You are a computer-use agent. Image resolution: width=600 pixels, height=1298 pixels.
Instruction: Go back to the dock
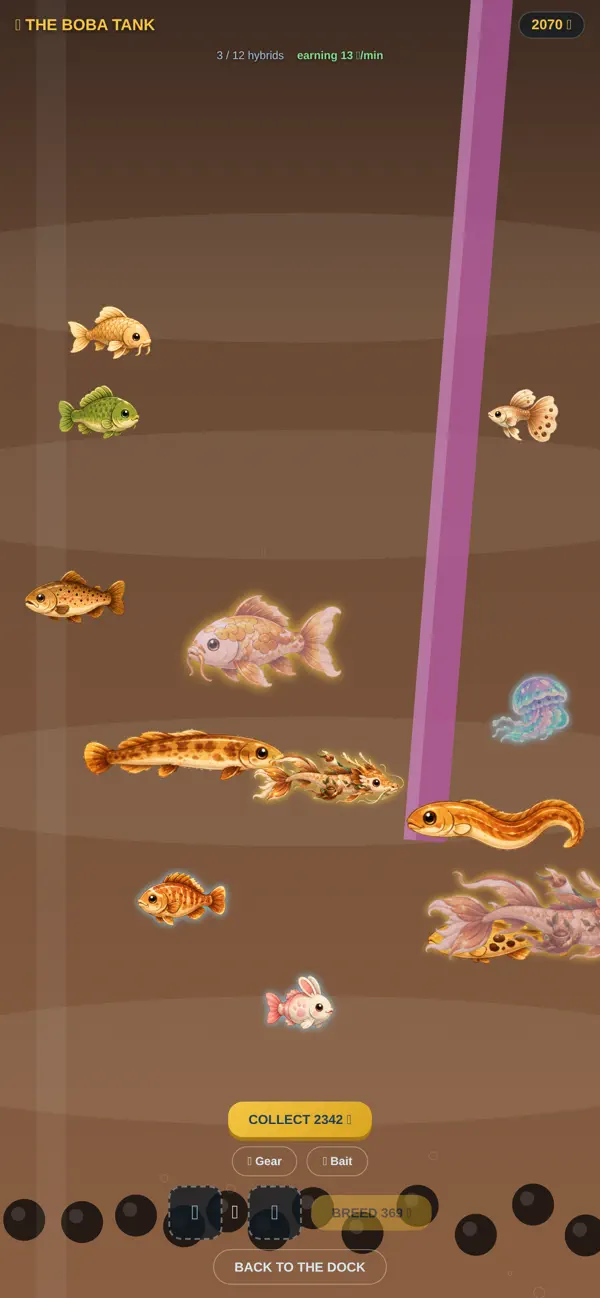pos(300,1266)
